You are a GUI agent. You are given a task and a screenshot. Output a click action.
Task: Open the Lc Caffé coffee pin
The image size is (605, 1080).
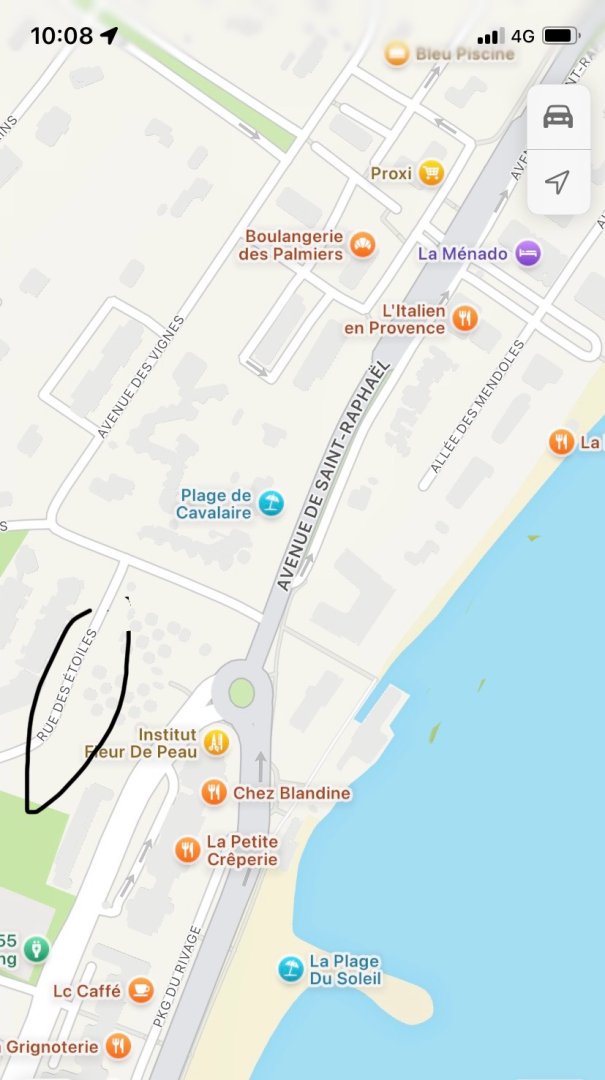click(141, 990)
